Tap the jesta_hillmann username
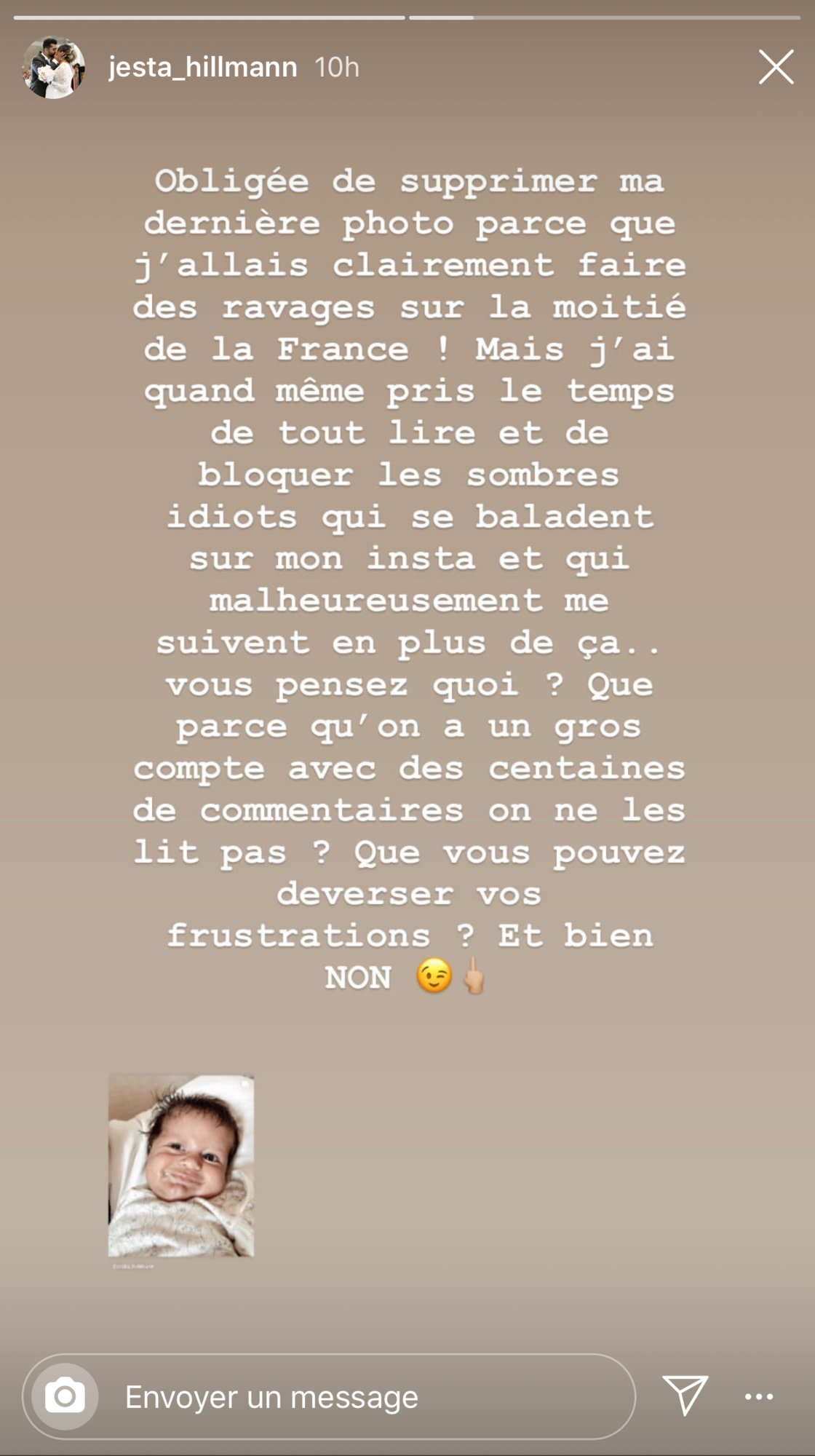Screen dimensions: 815x1456 203,67
